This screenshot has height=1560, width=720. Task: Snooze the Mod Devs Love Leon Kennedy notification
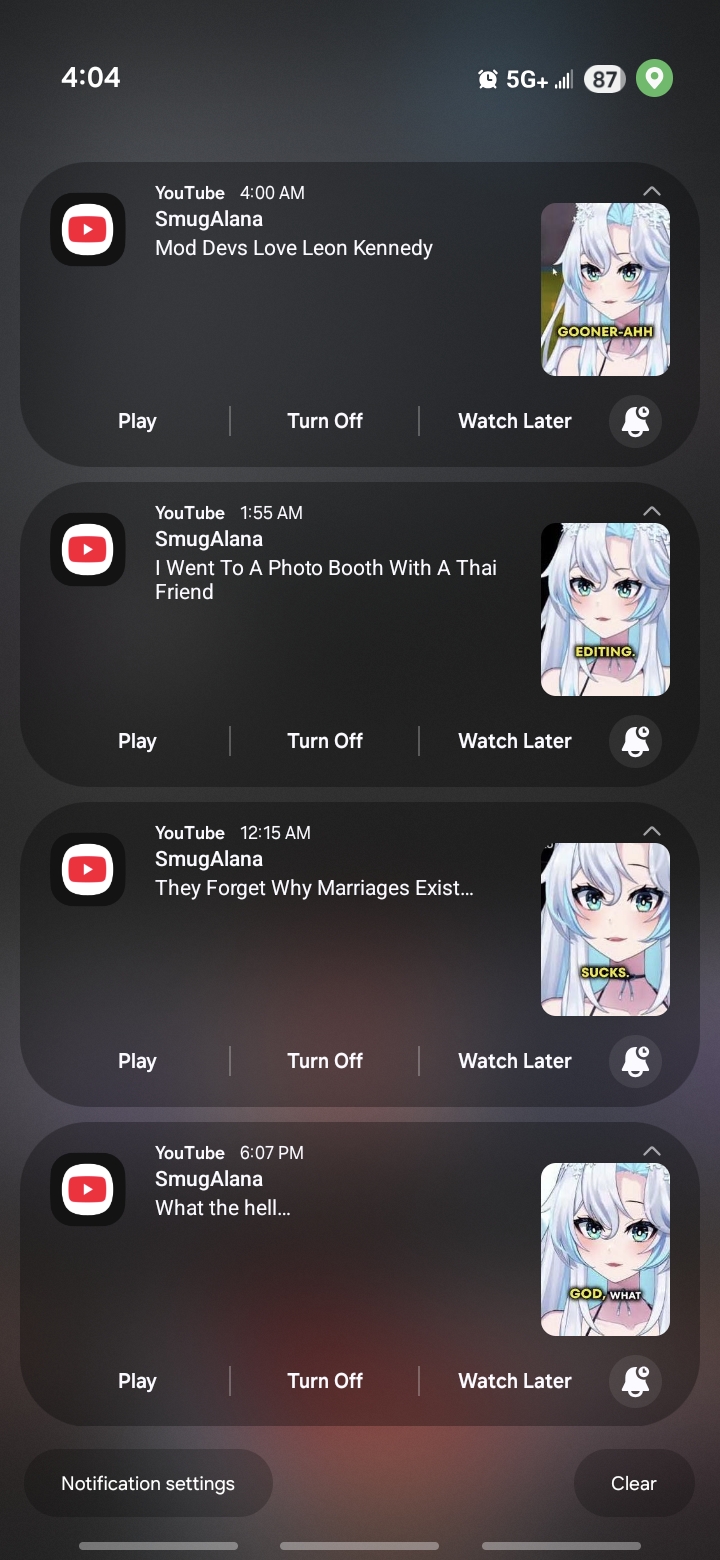(x=635, y=421)
